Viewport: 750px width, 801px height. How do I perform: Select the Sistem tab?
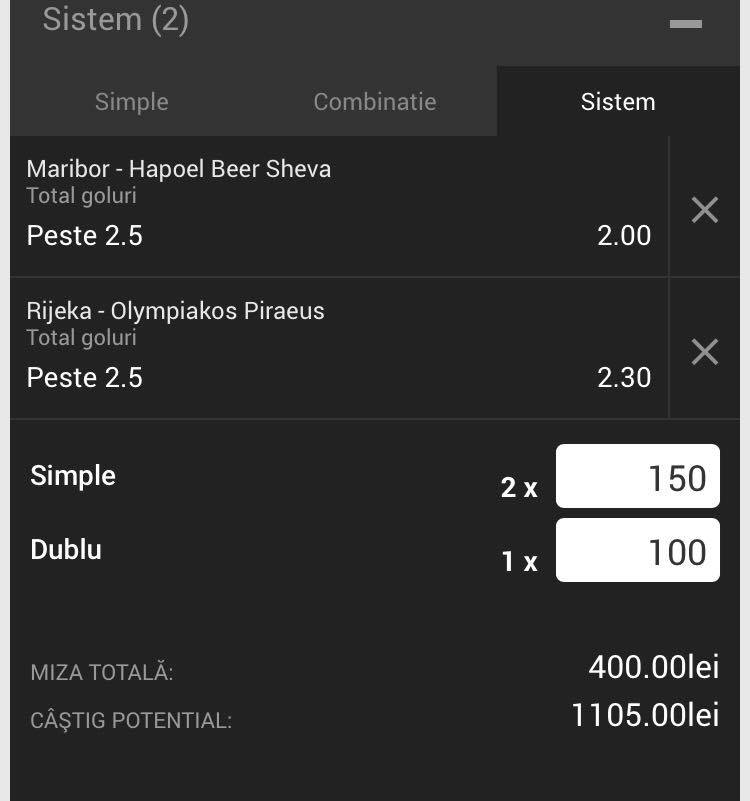(x=618, y=102)
